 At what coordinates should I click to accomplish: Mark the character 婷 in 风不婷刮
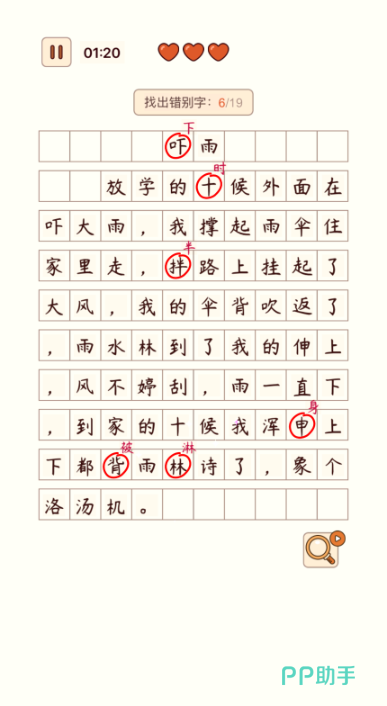(x=147, y=385)
